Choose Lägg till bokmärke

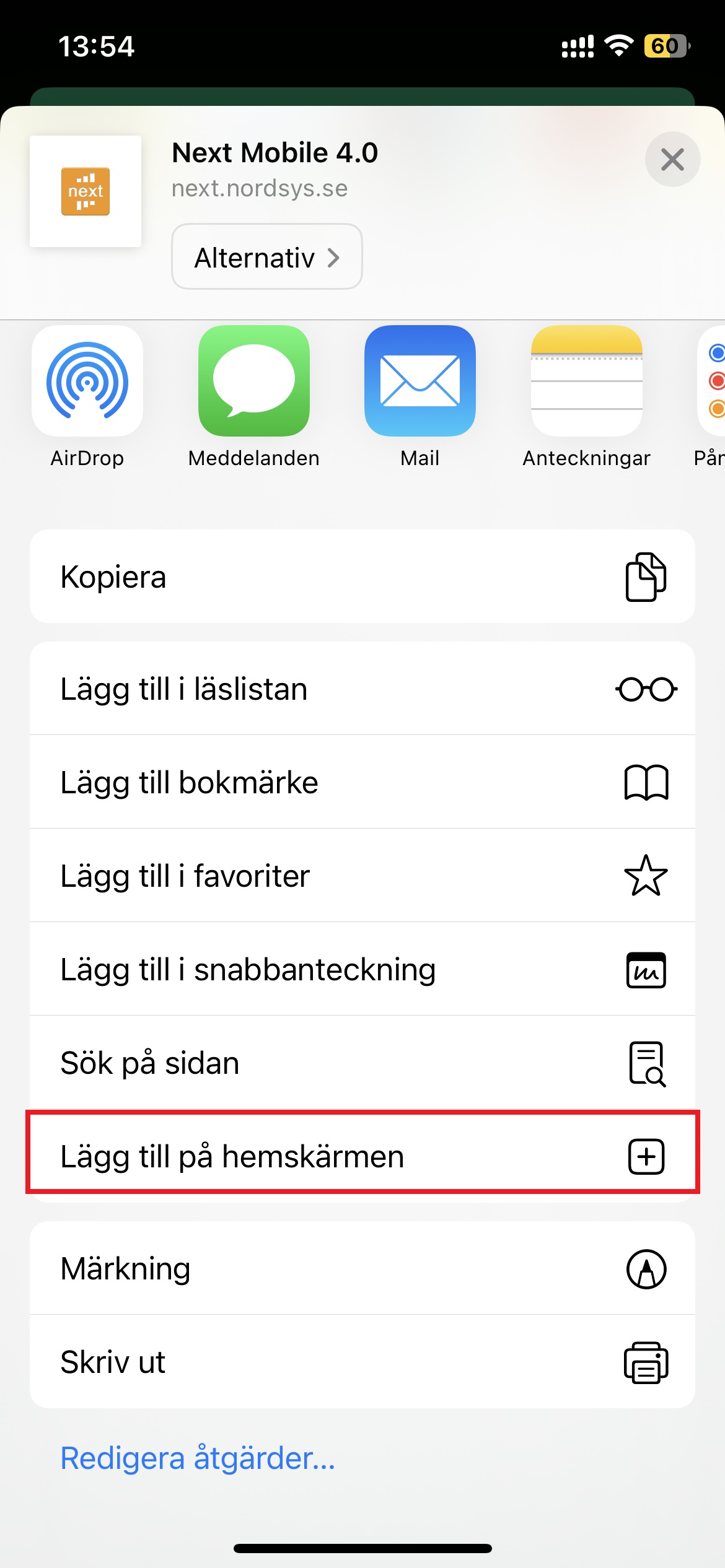pyautogui.click(x=362, y=782)
